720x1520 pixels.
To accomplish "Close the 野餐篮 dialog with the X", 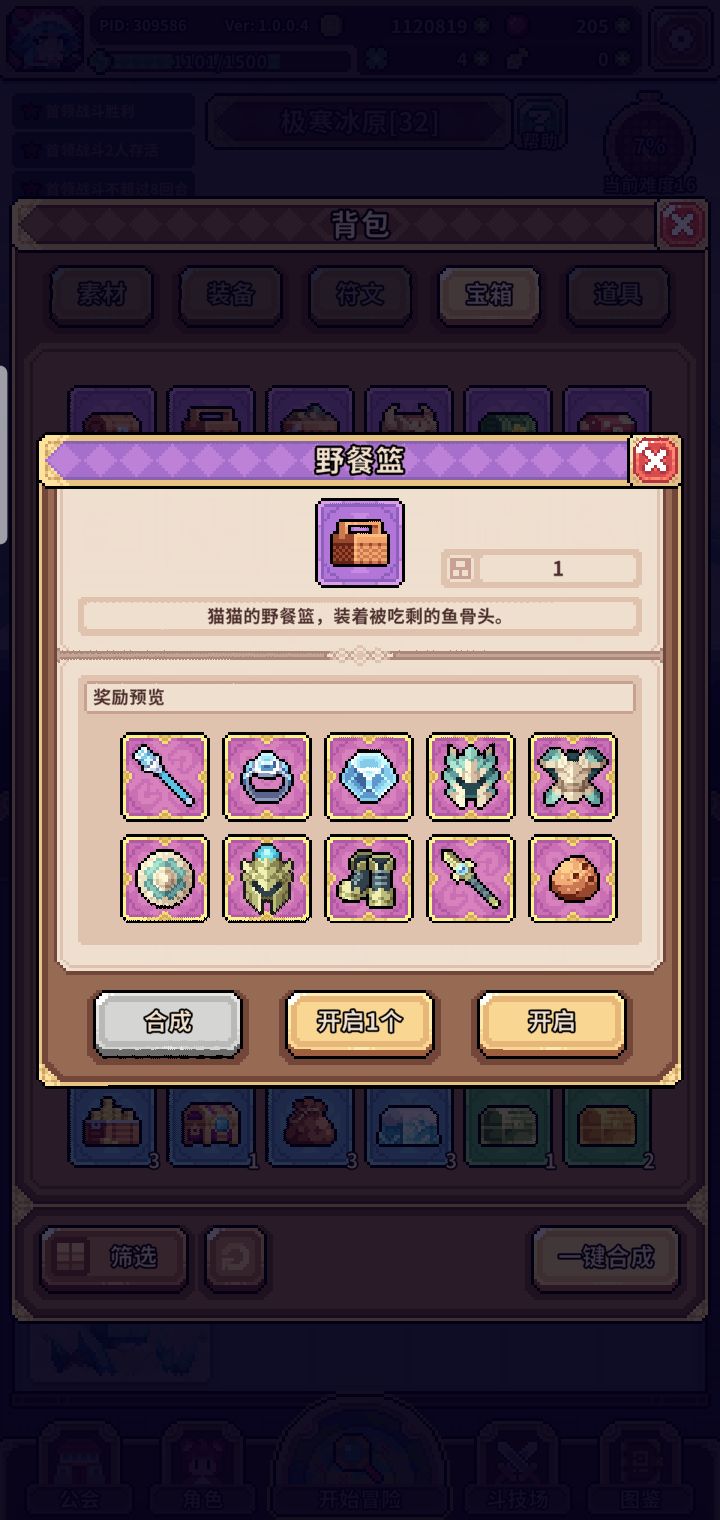I will click(655, 461).
